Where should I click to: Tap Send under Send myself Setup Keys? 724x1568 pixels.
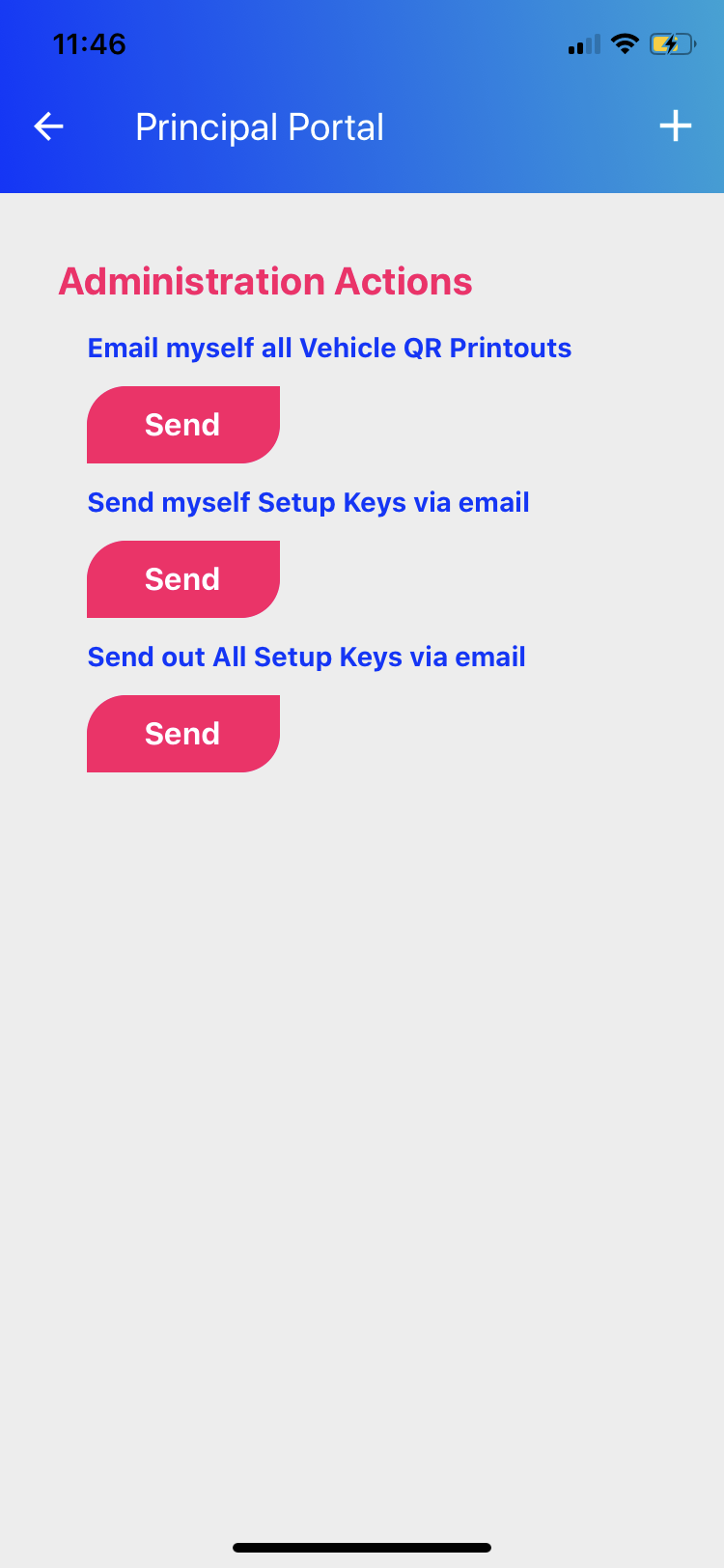pos(183,579)
